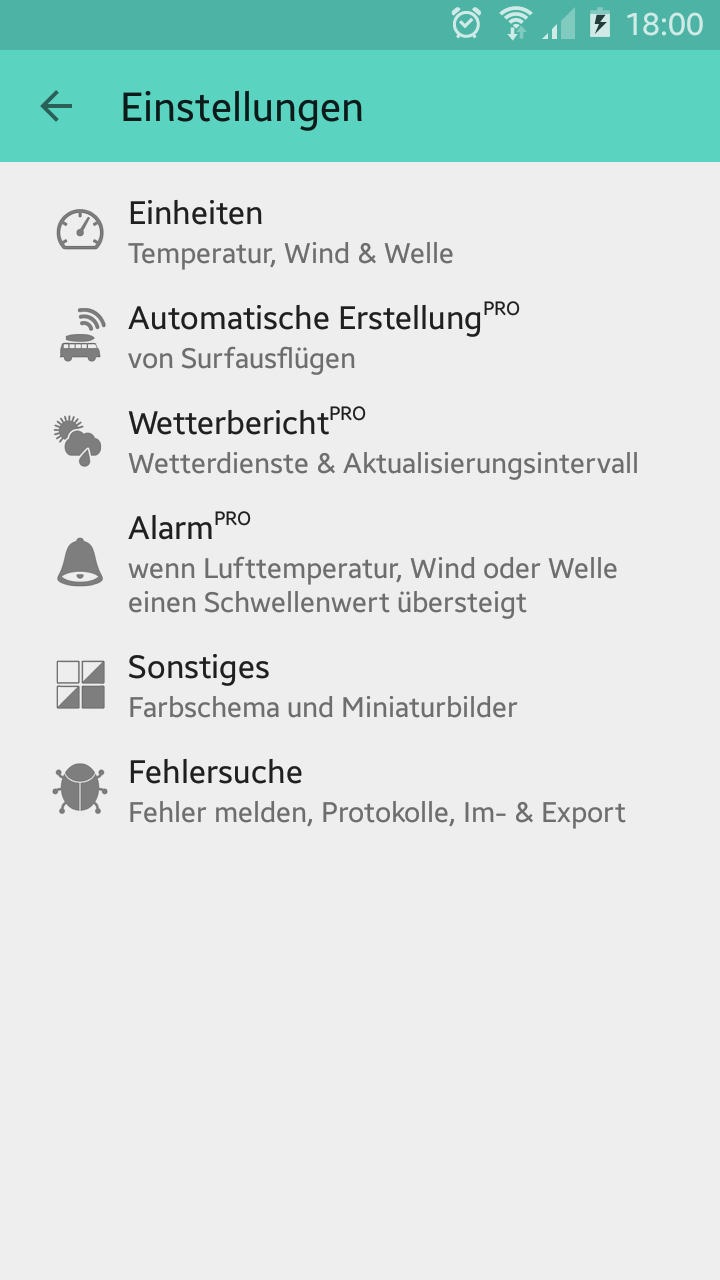Go back from Einstellungen
Viewport: 720px width, 1280px height.
pyautogui.click(x=57, y=106)
